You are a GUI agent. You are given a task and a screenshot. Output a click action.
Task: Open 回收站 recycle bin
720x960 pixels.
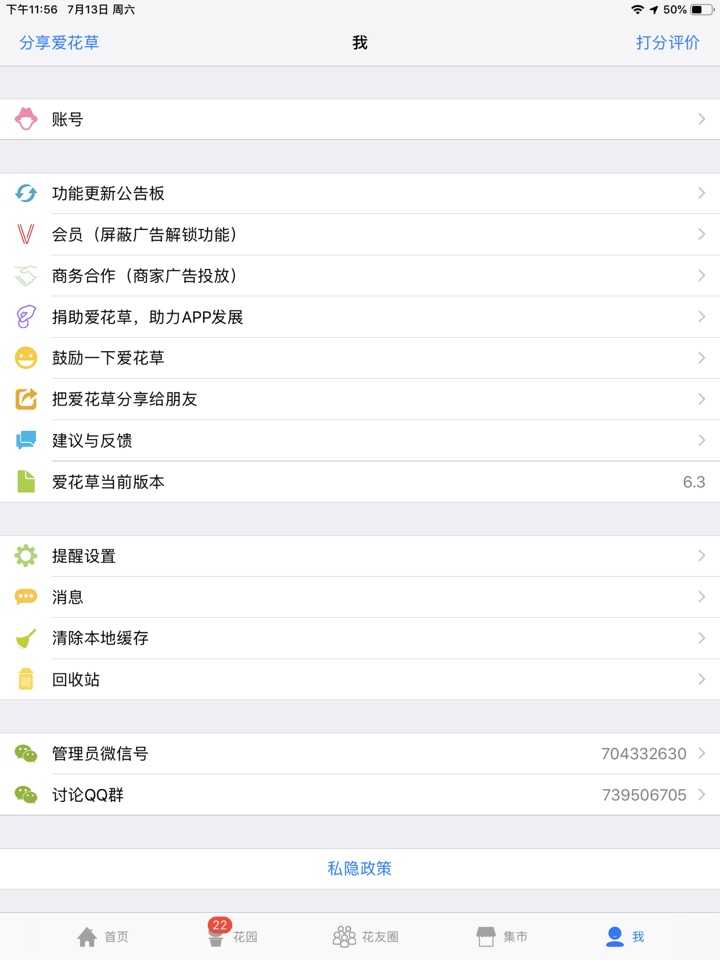[x=360, y=680]
